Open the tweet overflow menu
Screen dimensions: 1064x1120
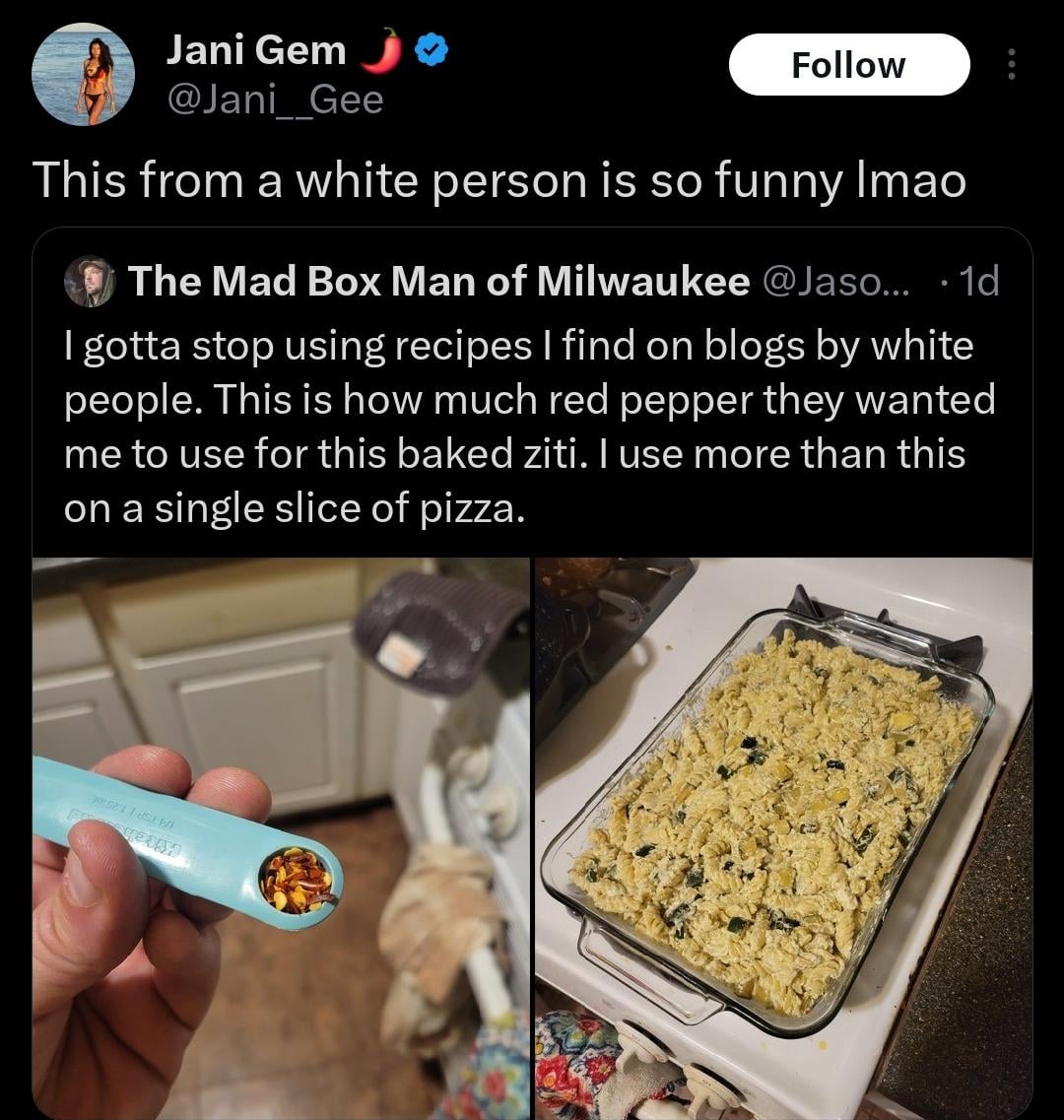[x=1009, y=65]
